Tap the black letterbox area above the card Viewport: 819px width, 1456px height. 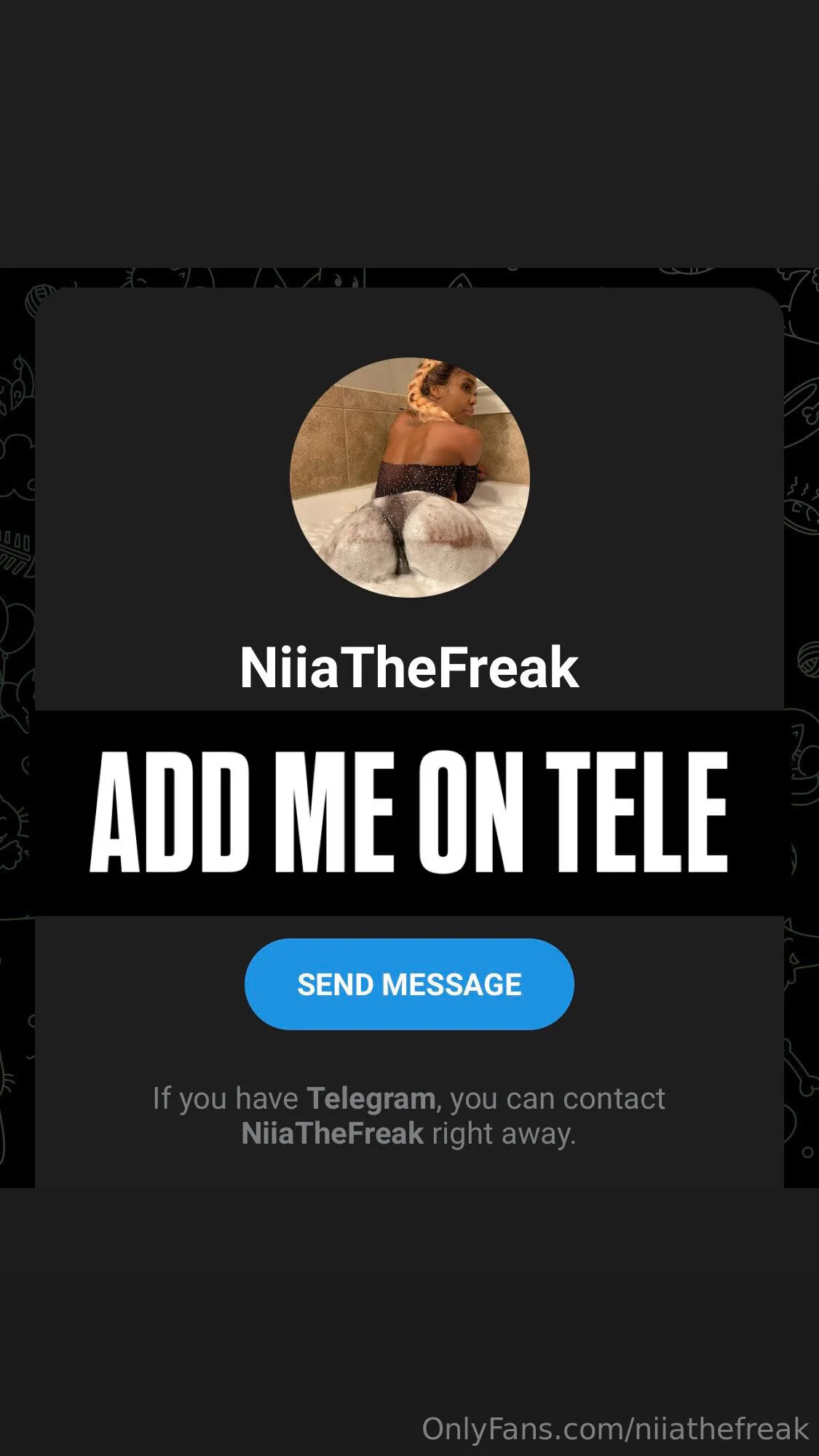click(409, 131)
